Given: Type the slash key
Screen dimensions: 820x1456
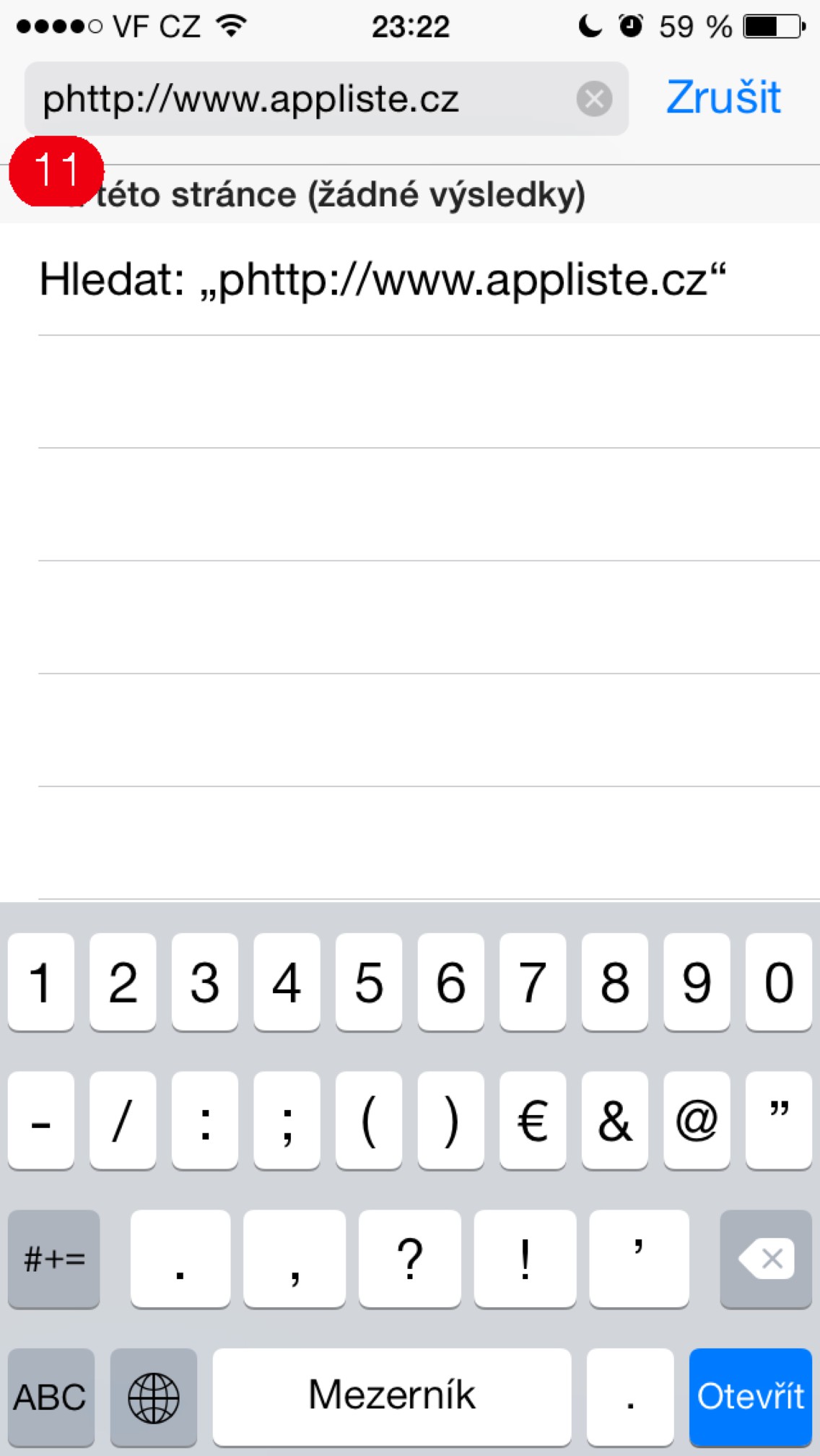Looking at the screenshot, I should (123, 1120).
